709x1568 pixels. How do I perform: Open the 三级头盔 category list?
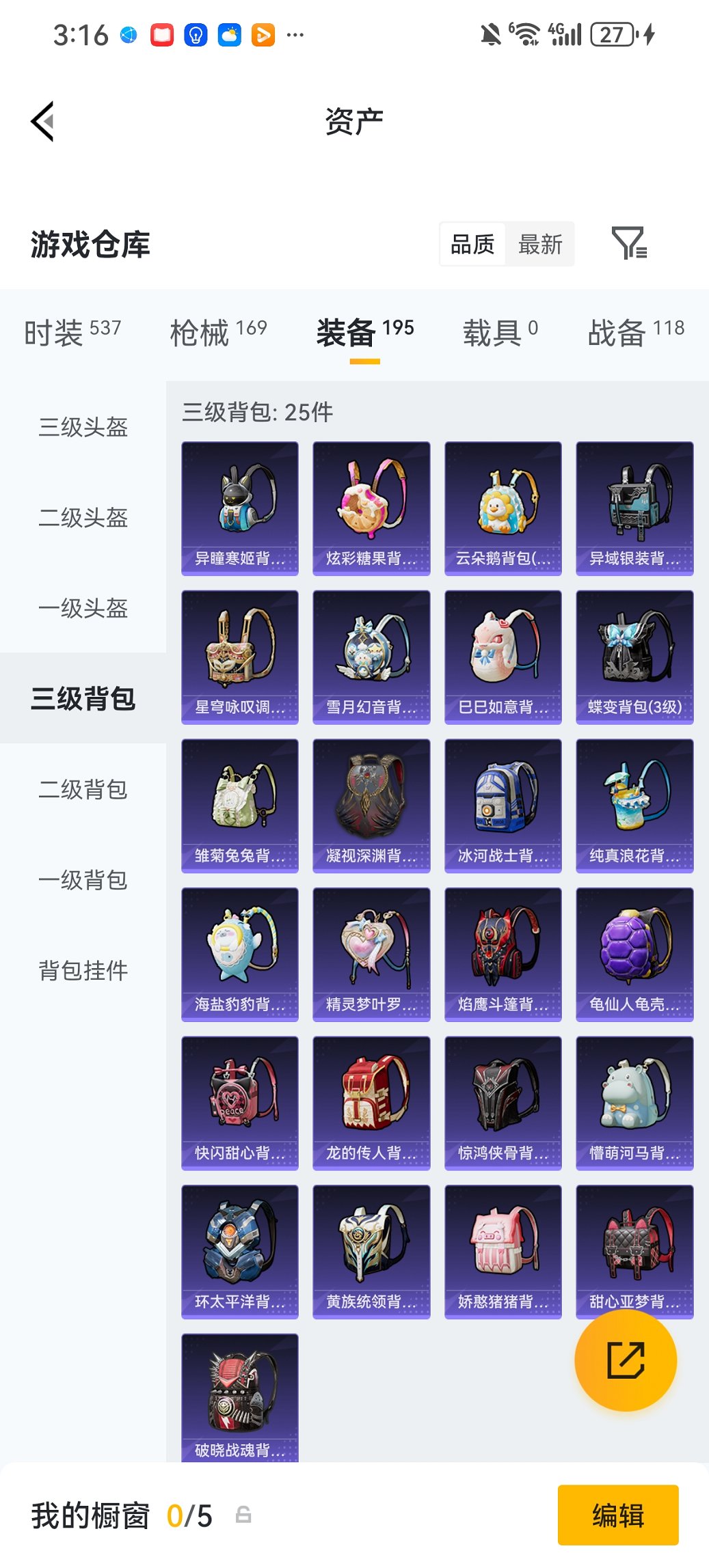point(82,428)
